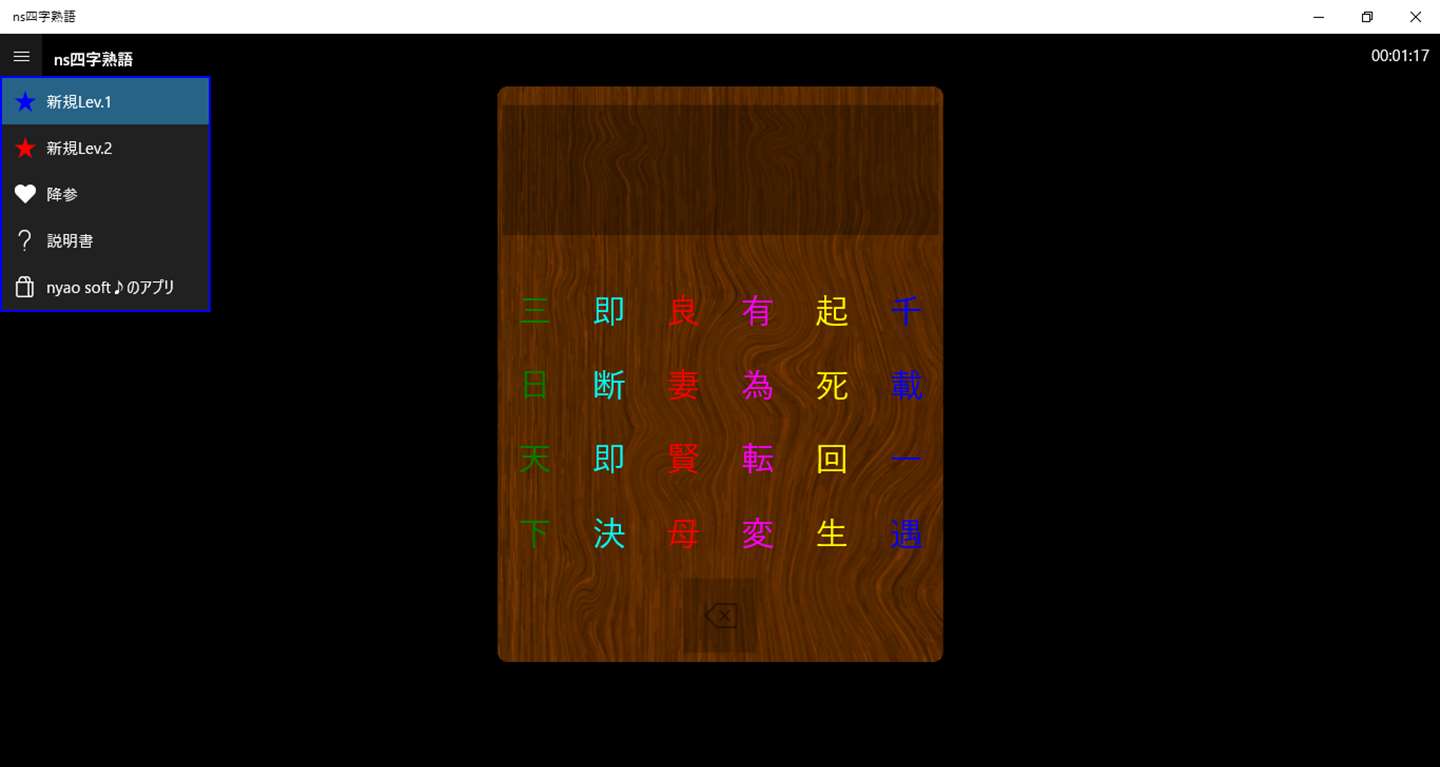This screenshot has height=767, width=1440.
Task: Select 降参 to give up
Action: pos(105,194)
